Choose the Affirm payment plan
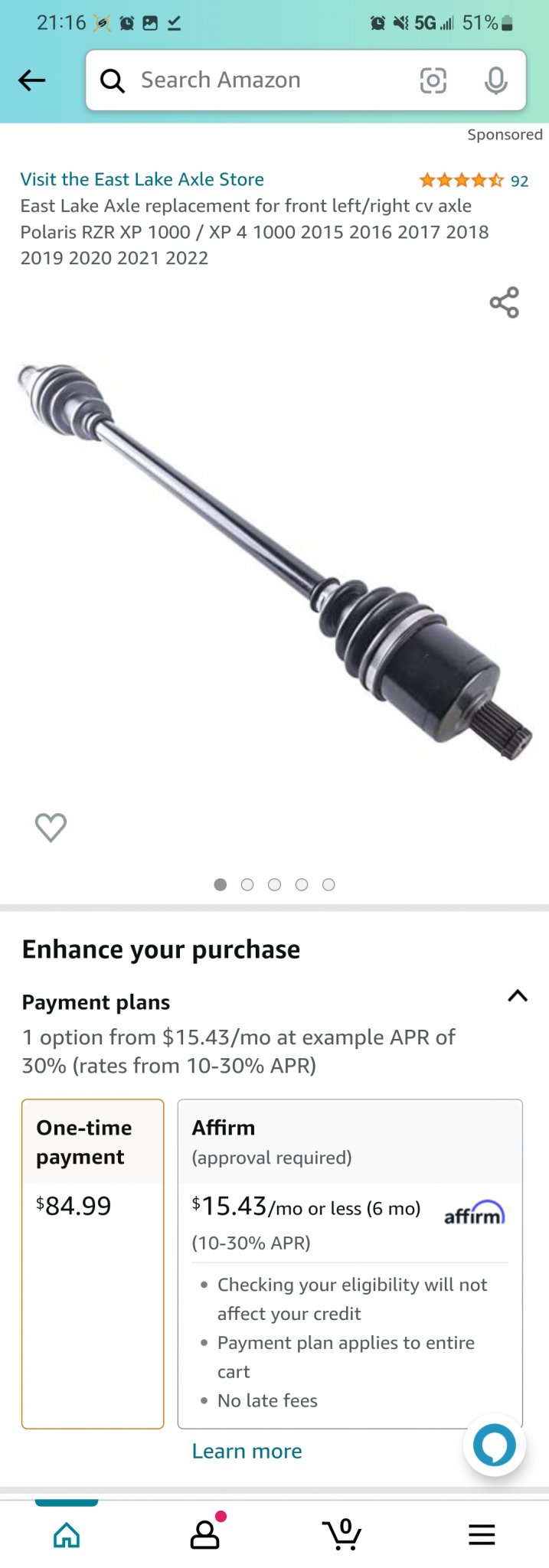Image resolution: width=549 pixels, height=1568 pixels. (350, 1263)
